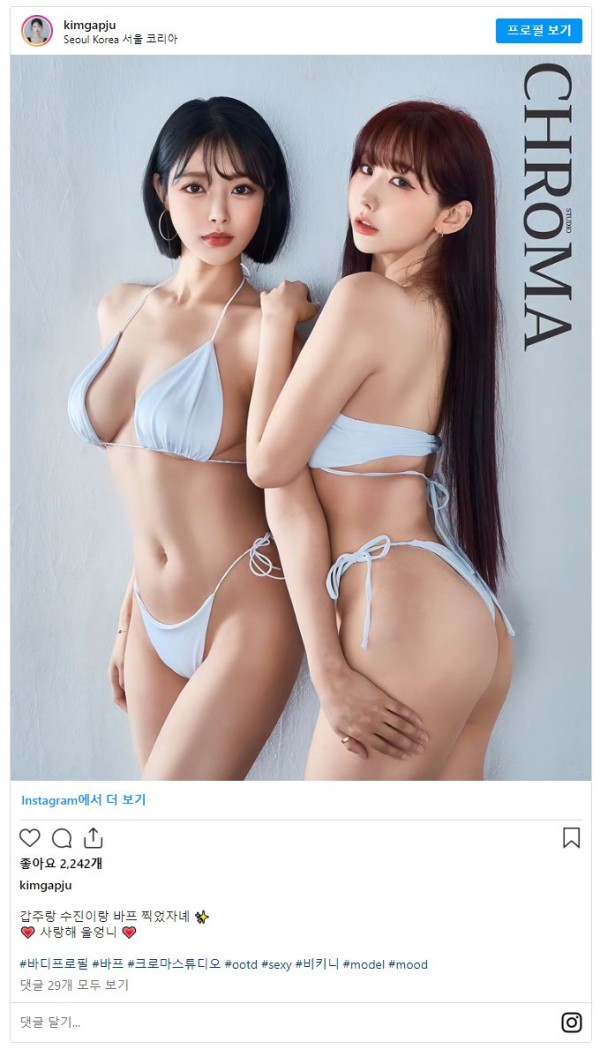Bookmark this post
This screenshot has width=600, height=1049.
pyautogui.click(x=571, y=838)
